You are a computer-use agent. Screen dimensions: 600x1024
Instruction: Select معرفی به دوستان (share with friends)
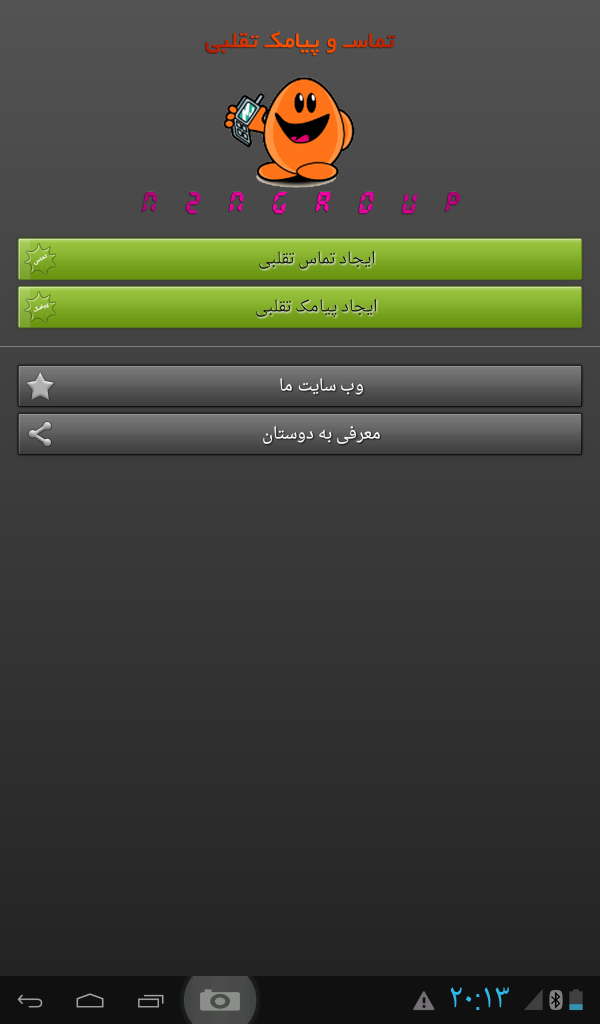(x=300, y=434)
